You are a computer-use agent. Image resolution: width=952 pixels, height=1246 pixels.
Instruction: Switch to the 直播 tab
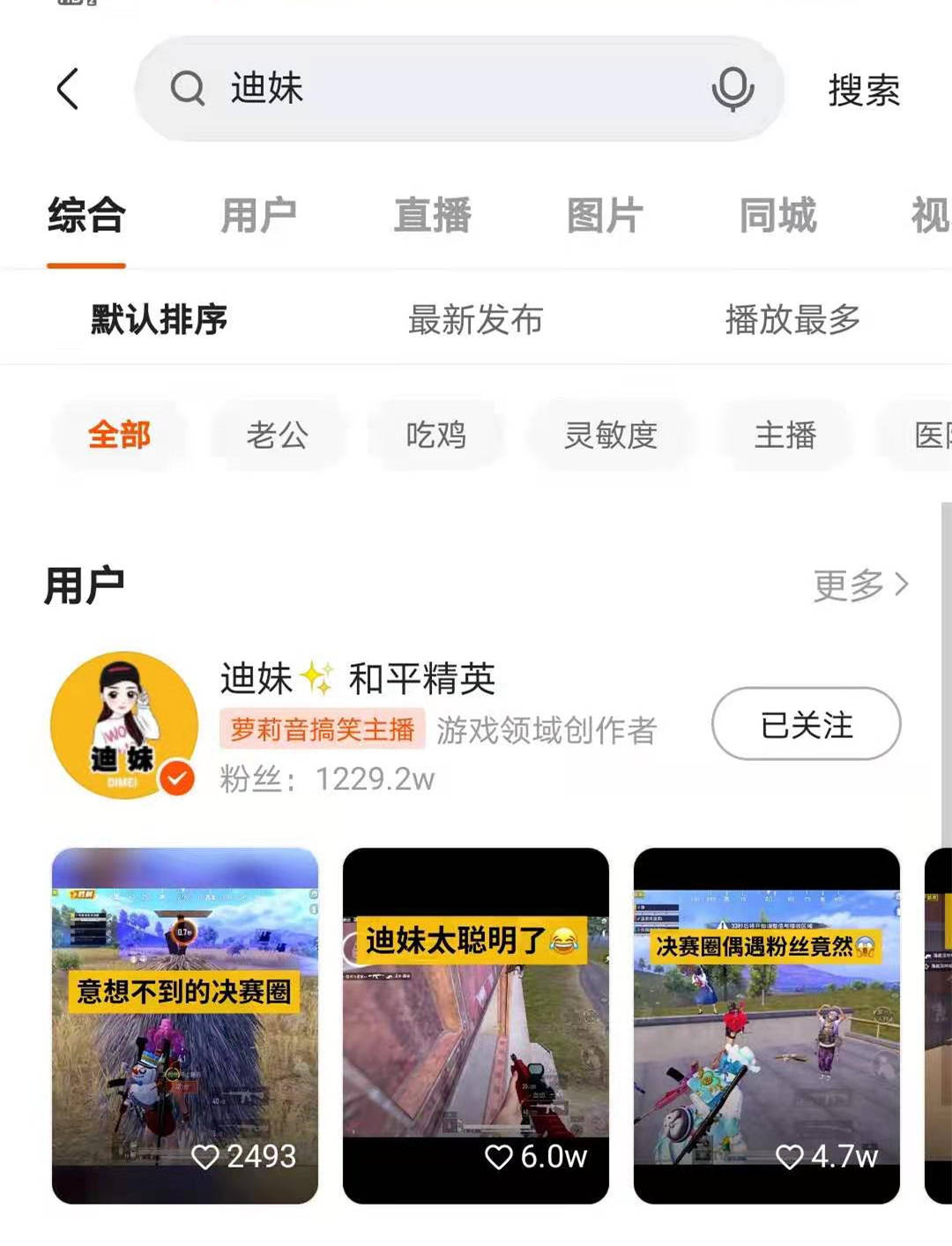click(432, 216)
